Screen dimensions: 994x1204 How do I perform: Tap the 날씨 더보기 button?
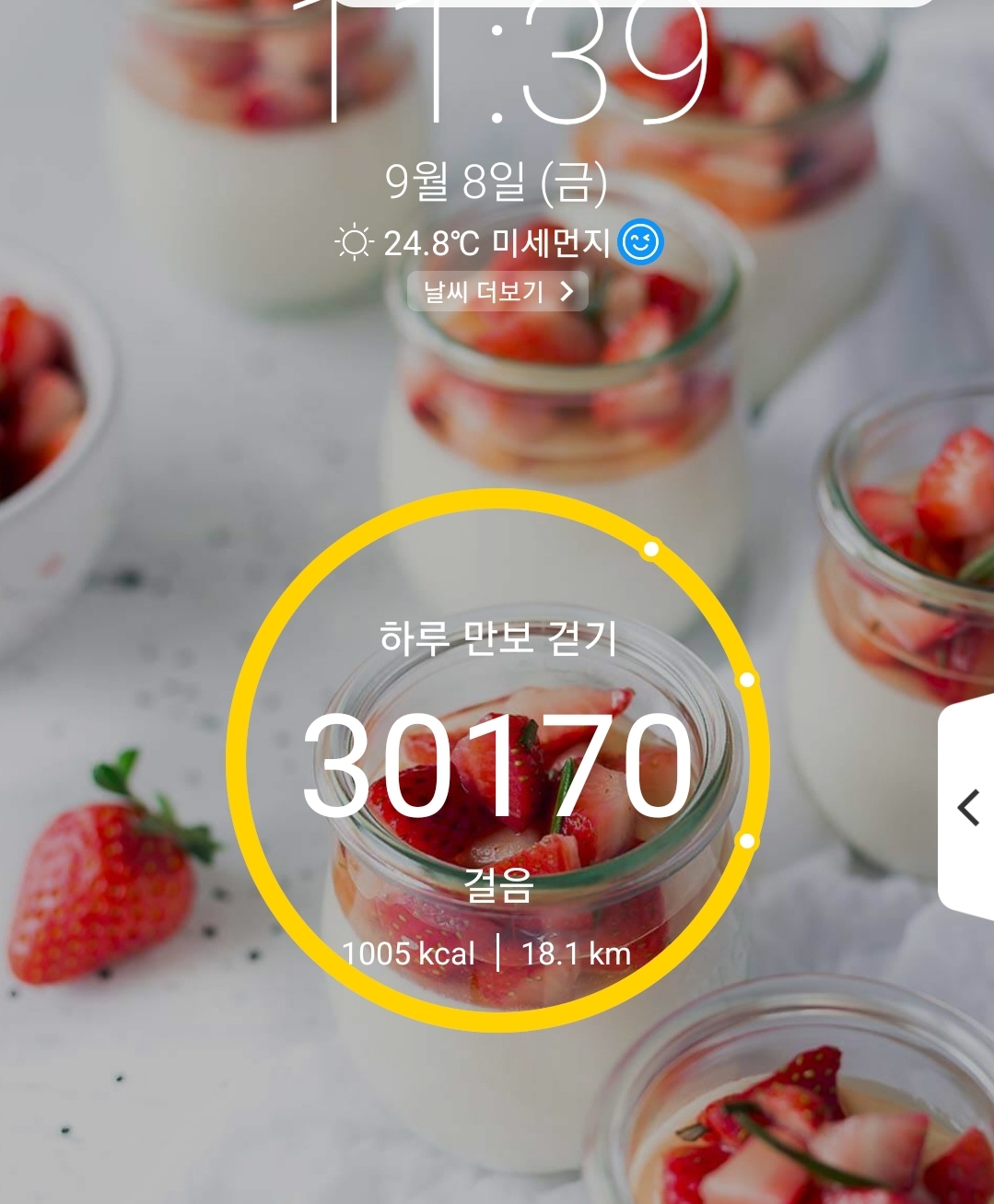497,292
